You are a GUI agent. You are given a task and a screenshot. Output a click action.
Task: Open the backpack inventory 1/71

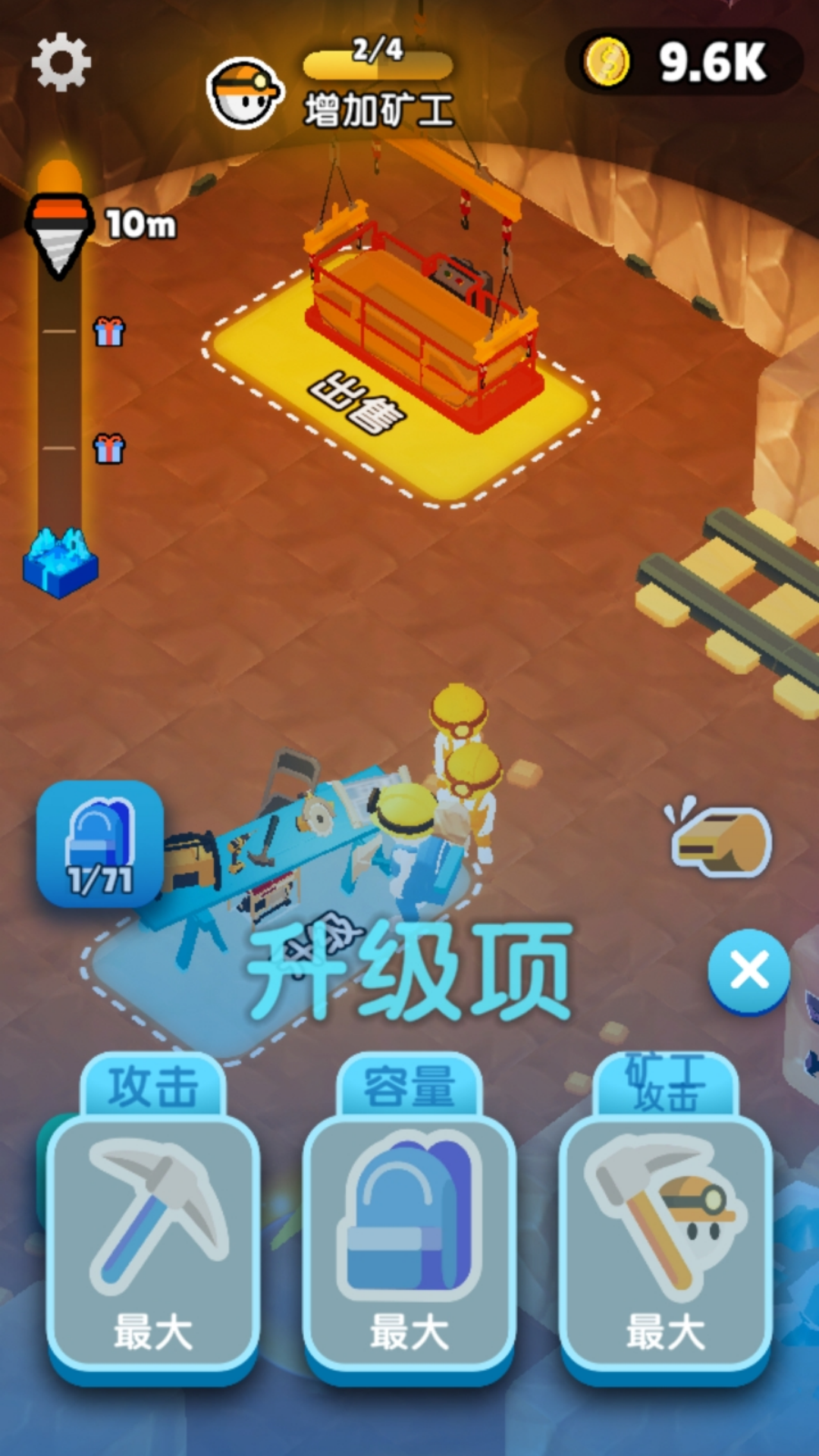tap(100, 843)
